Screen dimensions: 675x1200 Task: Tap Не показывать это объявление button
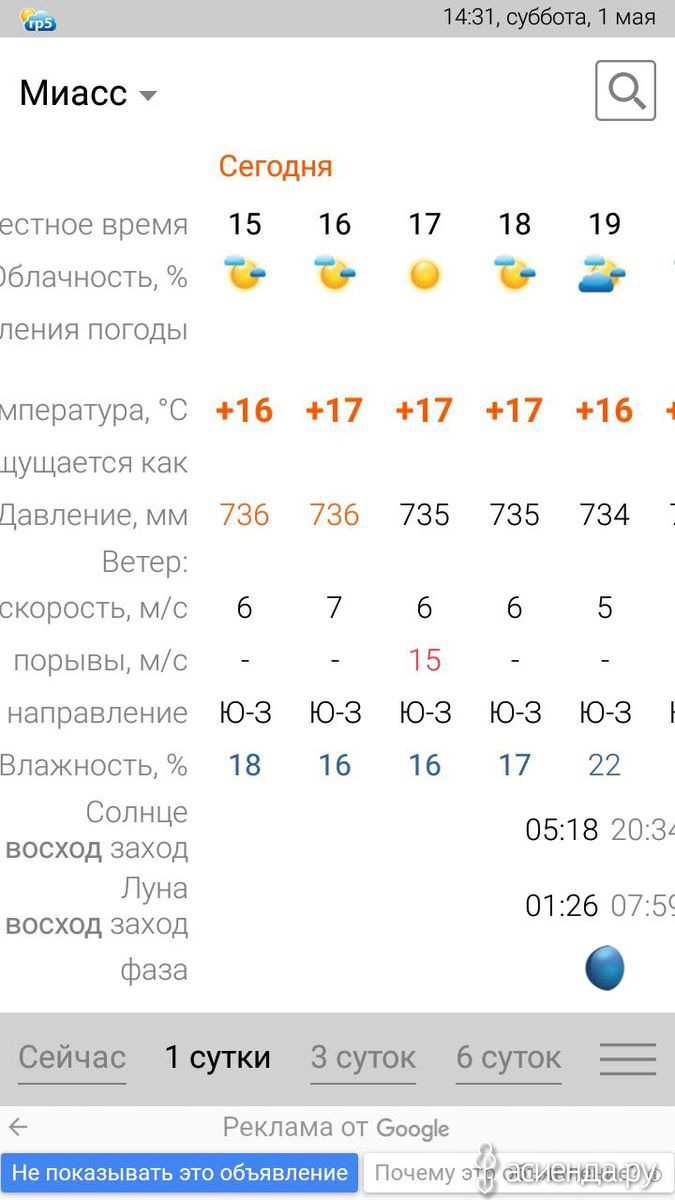click(x=179, y=1172)
